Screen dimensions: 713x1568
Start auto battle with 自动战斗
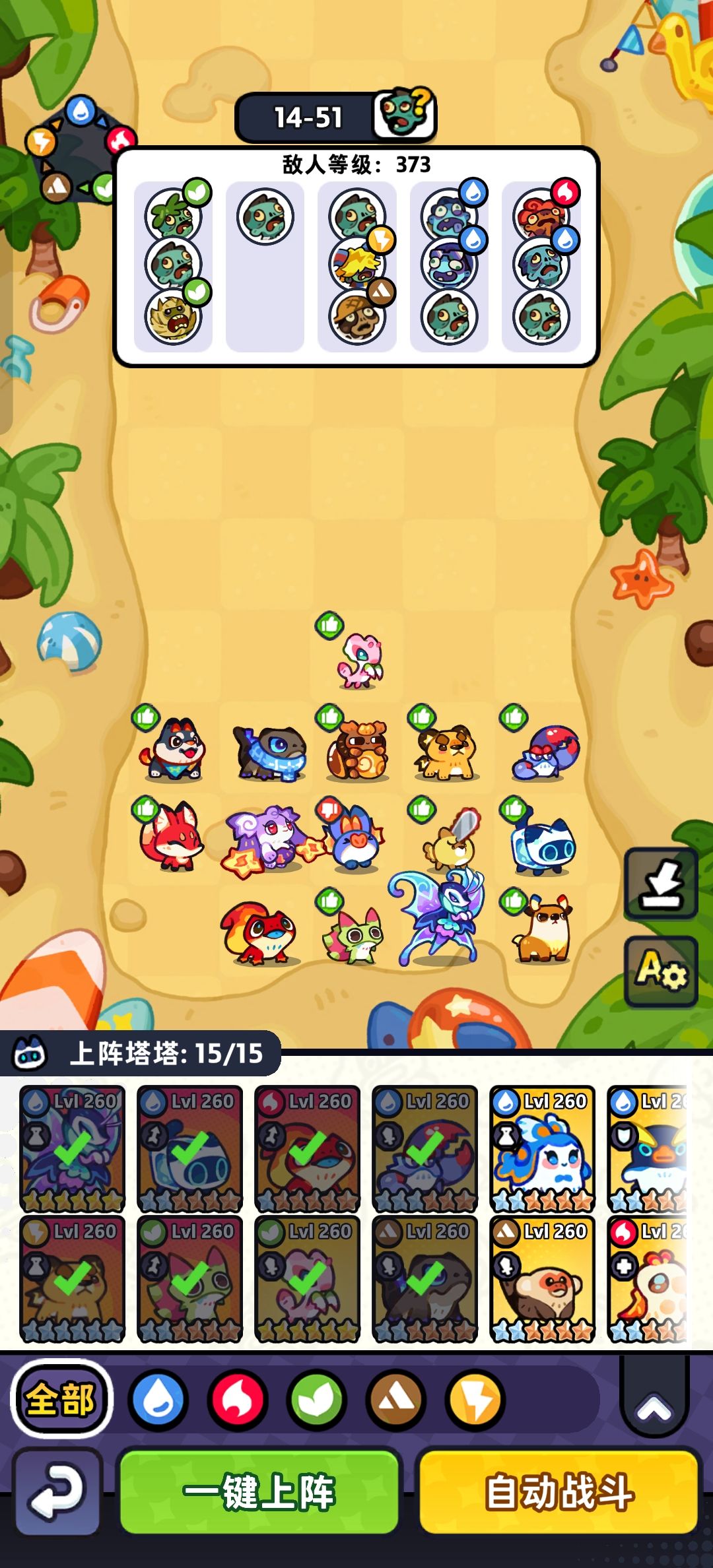pyautogui.click(x=559, y=1491)
